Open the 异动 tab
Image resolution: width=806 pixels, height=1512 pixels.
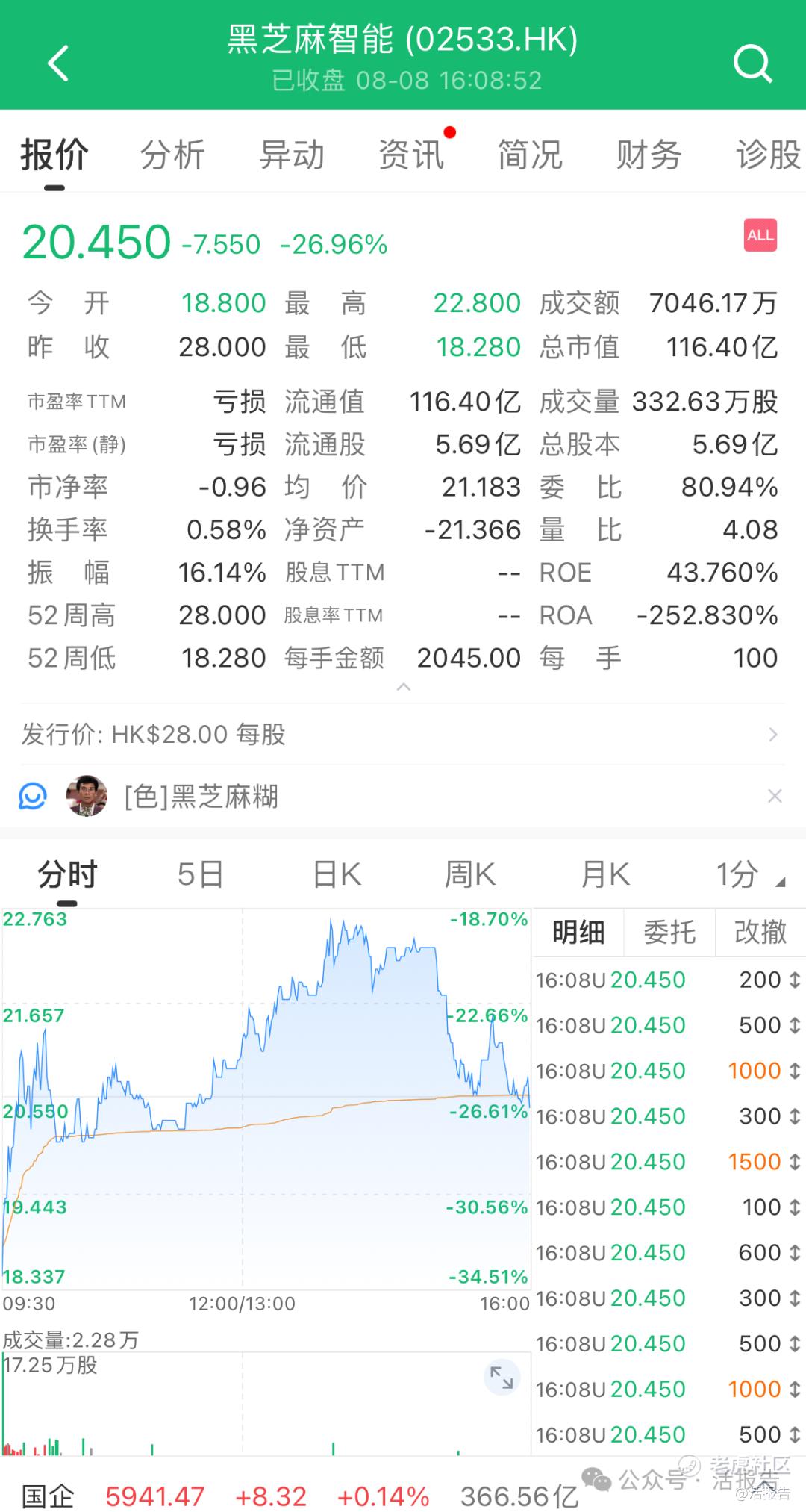(291, 155)
